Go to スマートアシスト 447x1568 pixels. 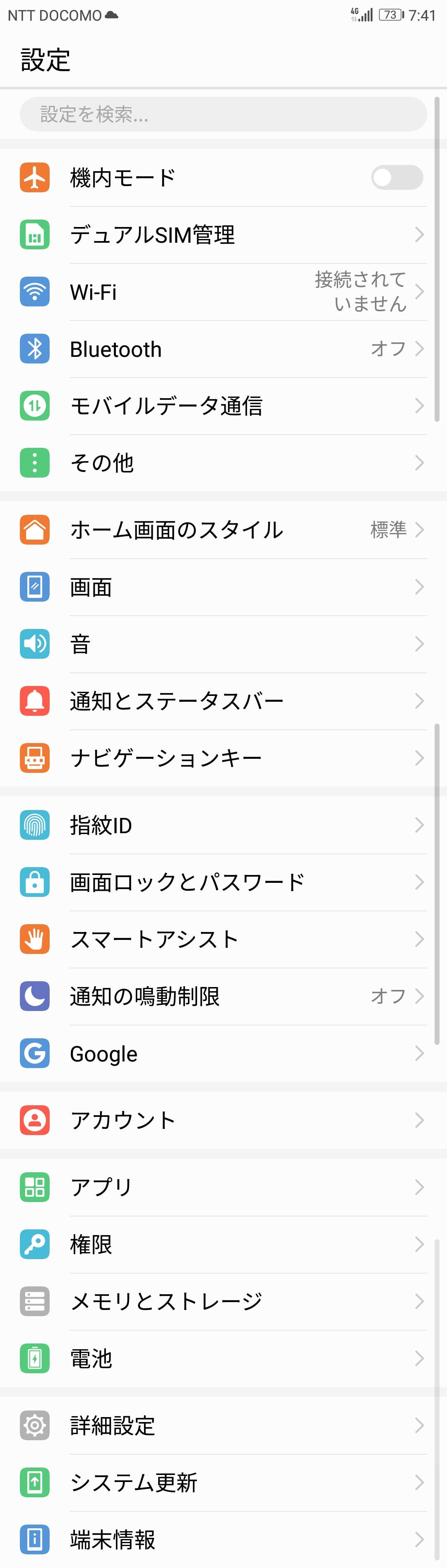tap(223, 939)
